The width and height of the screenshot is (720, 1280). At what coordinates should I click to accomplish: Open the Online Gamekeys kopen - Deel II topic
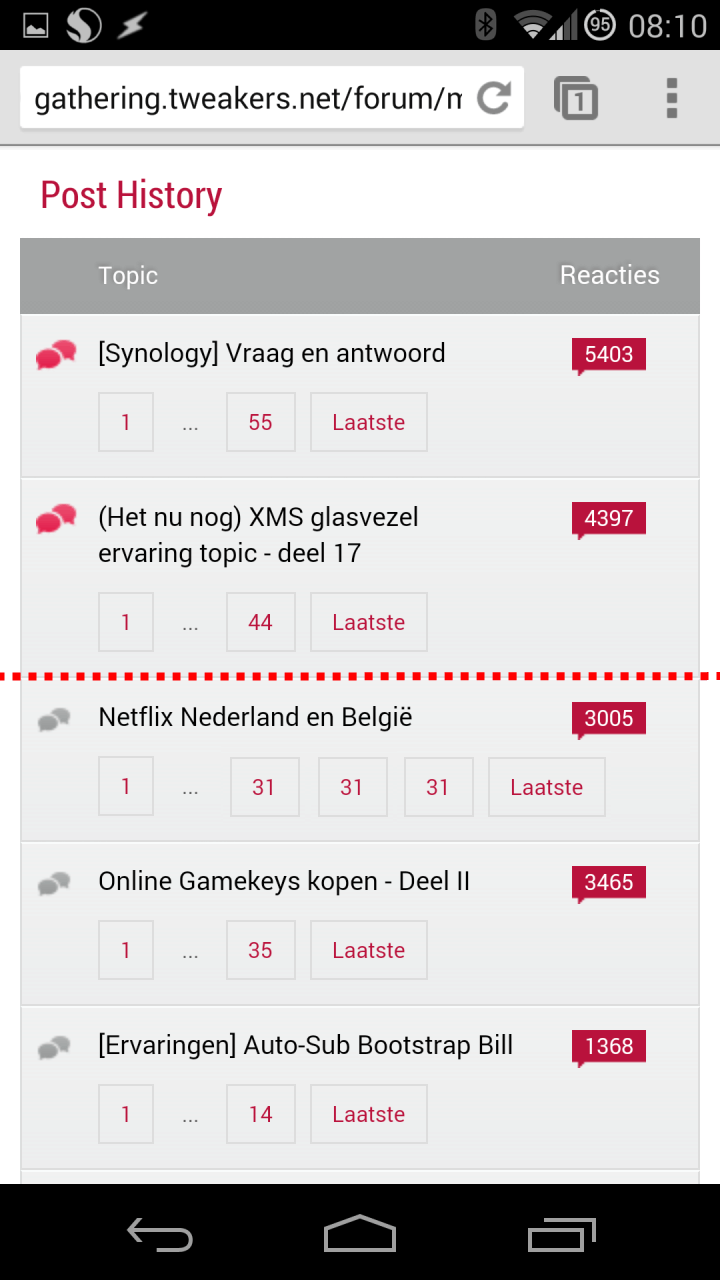click(284, 881)
